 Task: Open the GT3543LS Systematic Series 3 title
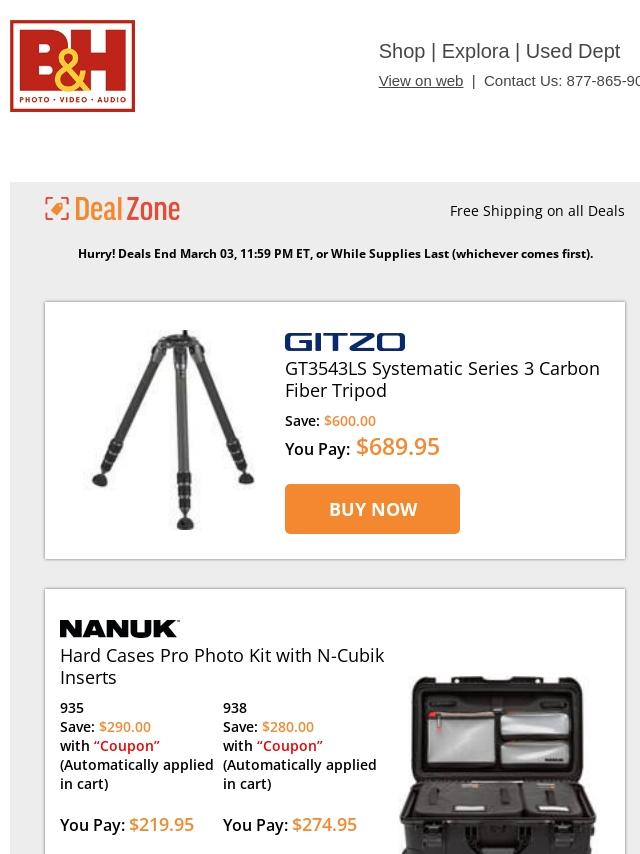pos(442,379)
